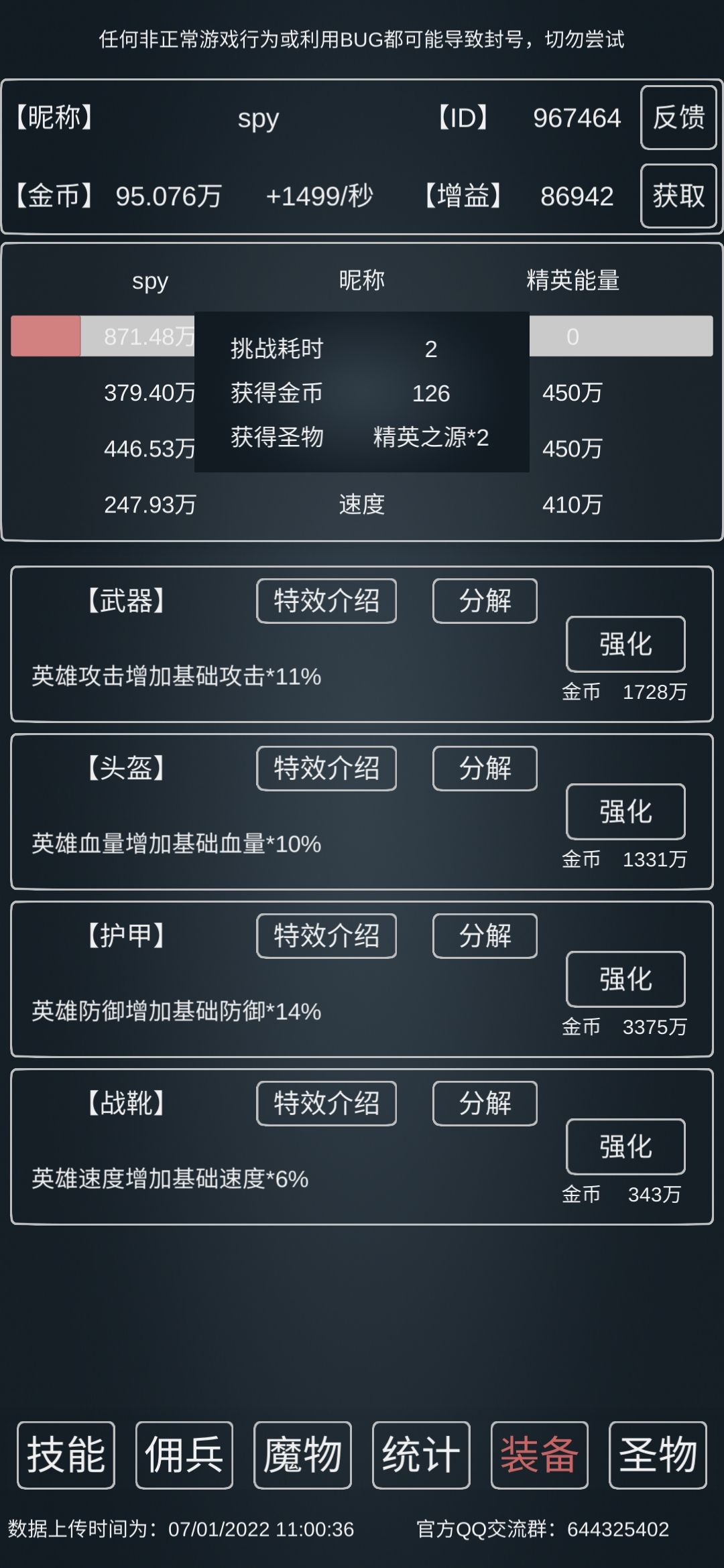Open 特效介绍 for the boots
724x1568 pixels.
coord(326,1104)
